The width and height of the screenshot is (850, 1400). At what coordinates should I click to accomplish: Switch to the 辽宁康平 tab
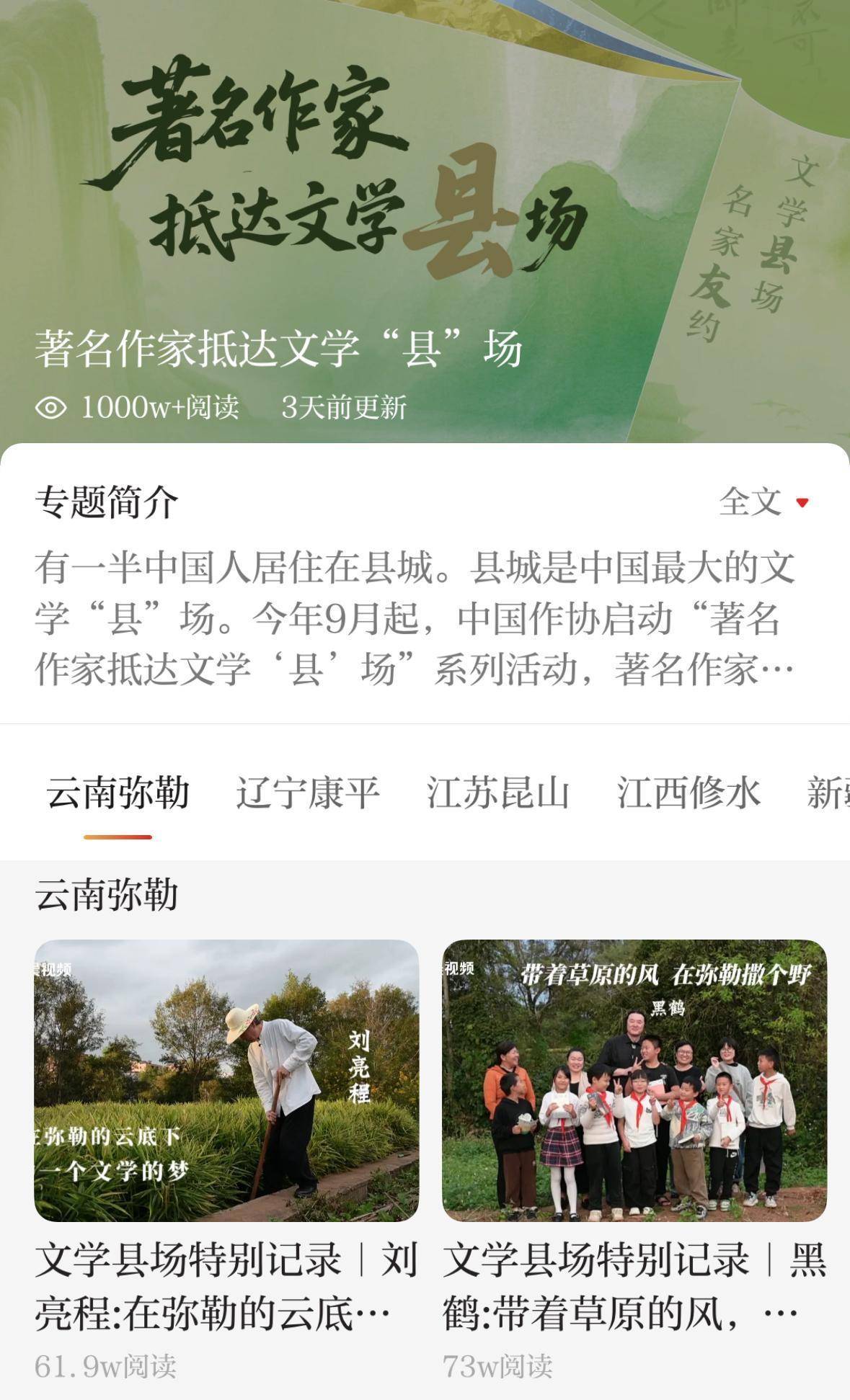point(307,793)
